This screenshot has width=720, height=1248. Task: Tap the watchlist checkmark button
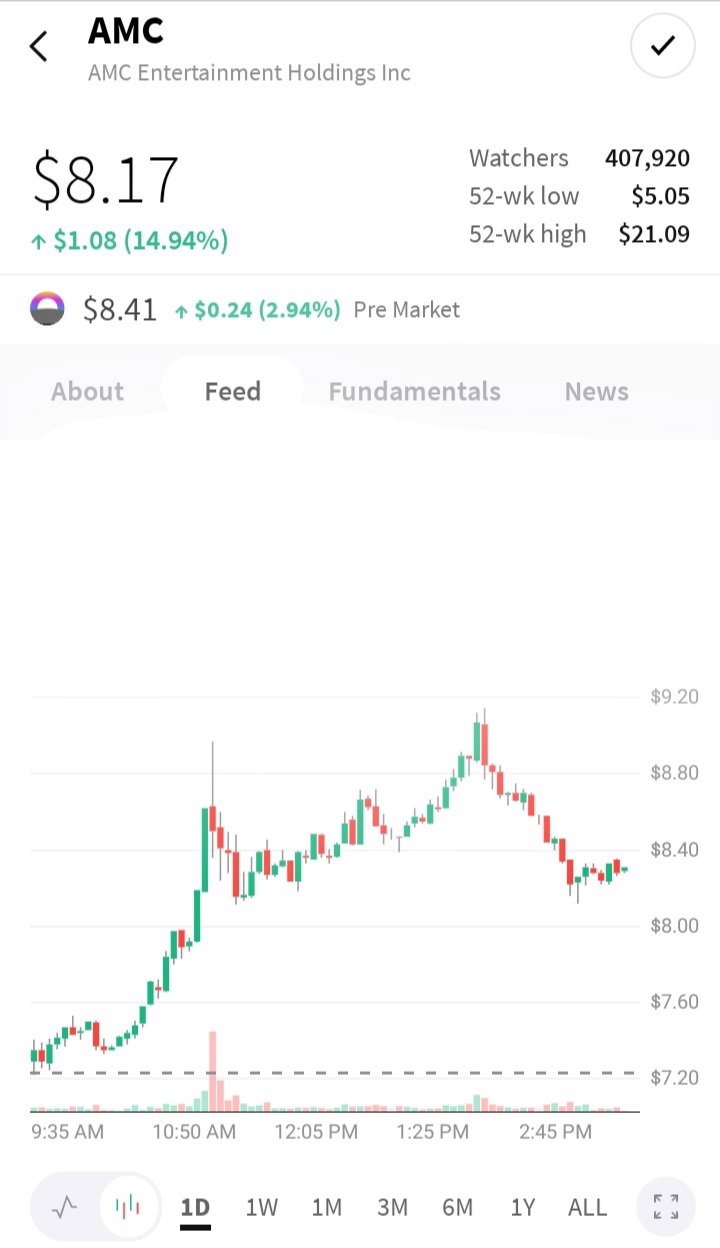[x=663, y=46]
